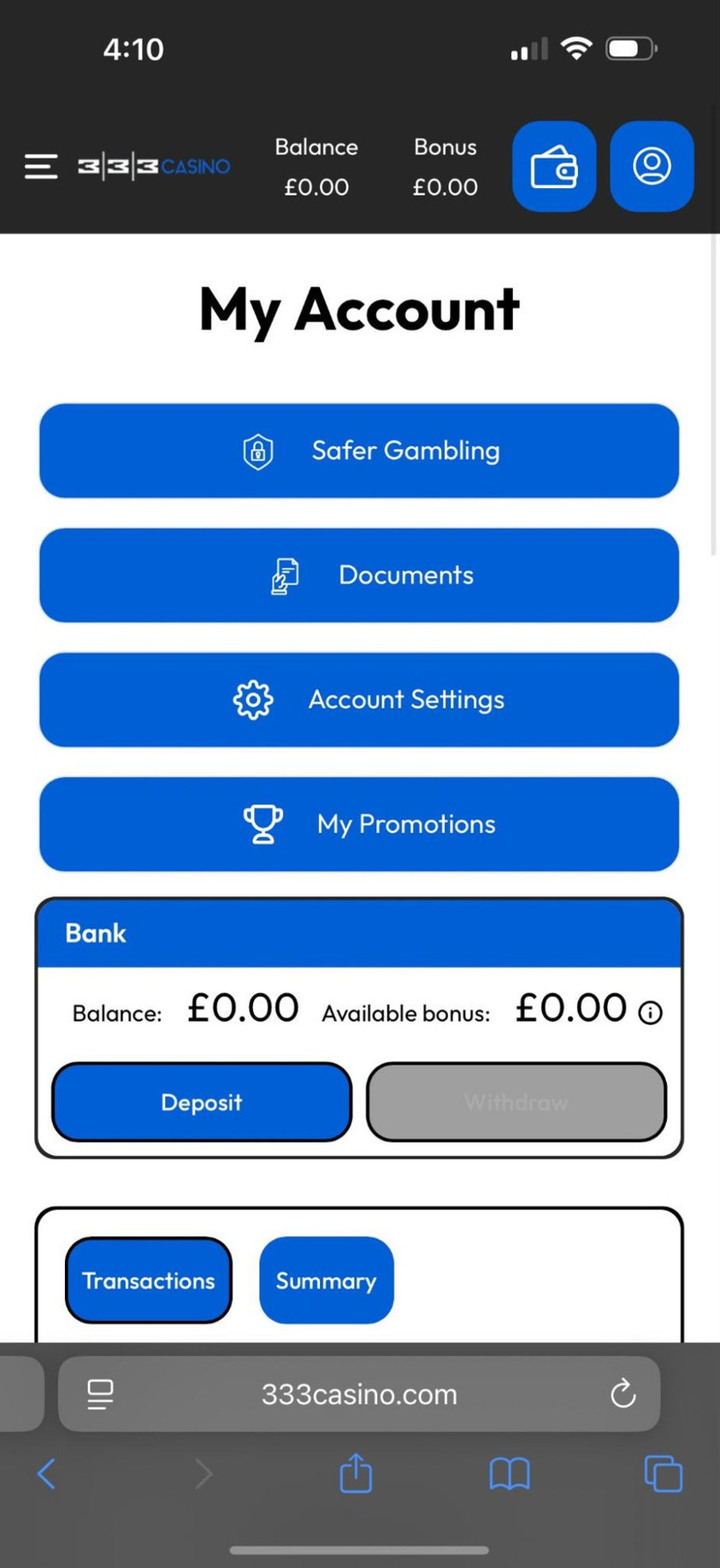Tap the Deposit button
This screenshot has width=720, height=1568.
point(202,1102)
